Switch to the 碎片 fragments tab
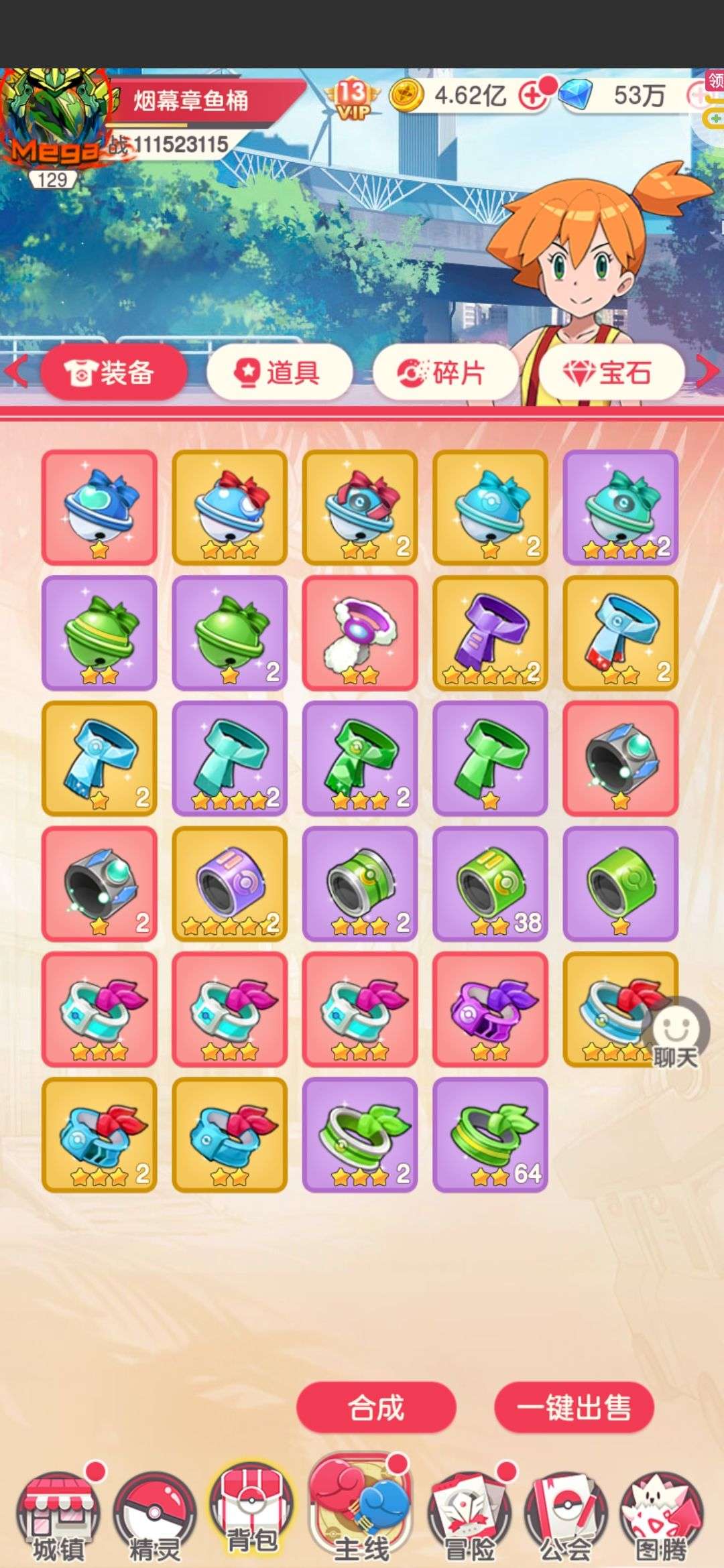 click(x=446, y=373)
